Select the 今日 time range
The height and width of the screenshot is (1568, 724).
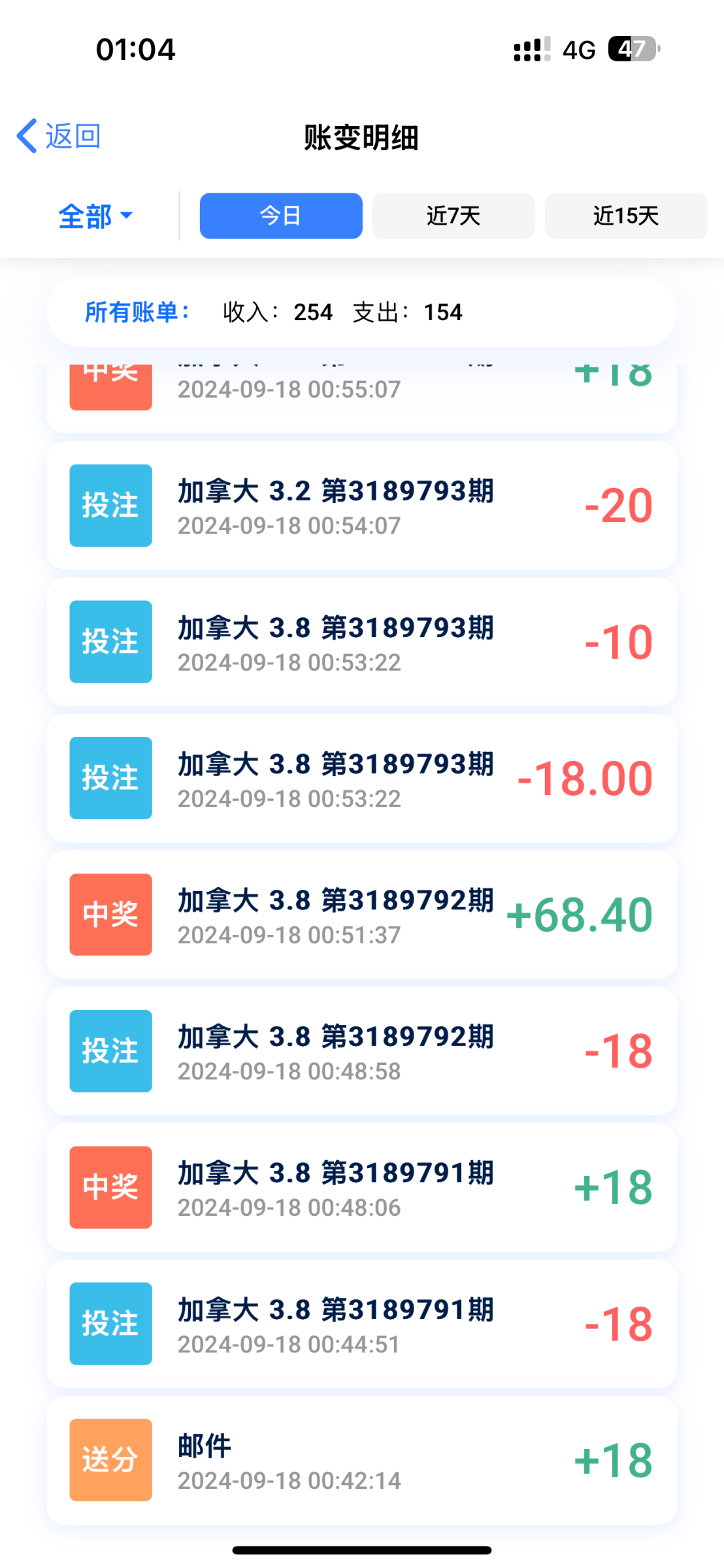coord(281,216)
